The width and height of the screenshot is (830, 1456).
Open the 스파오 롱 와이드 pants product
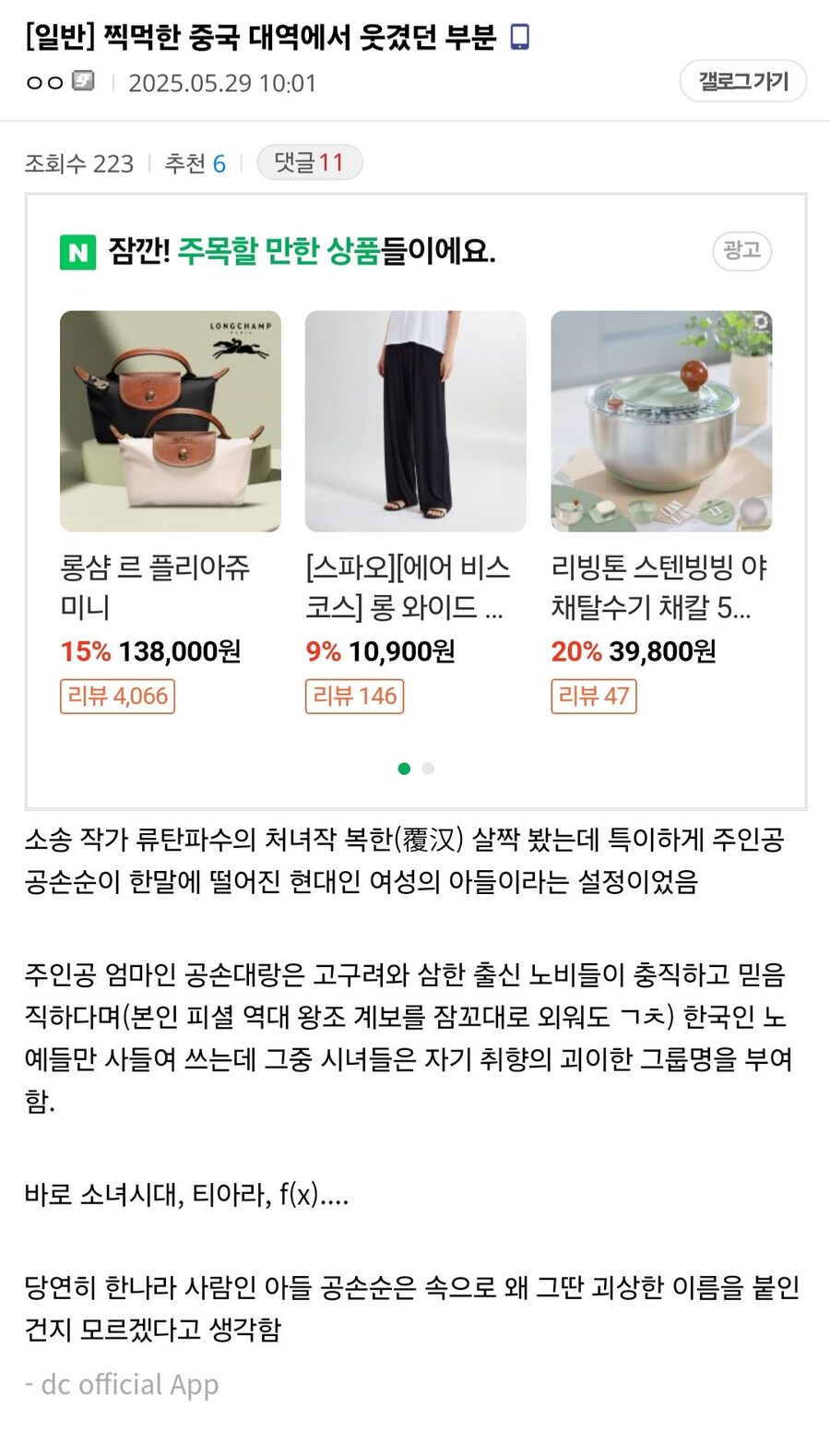(x=415, y=422)
